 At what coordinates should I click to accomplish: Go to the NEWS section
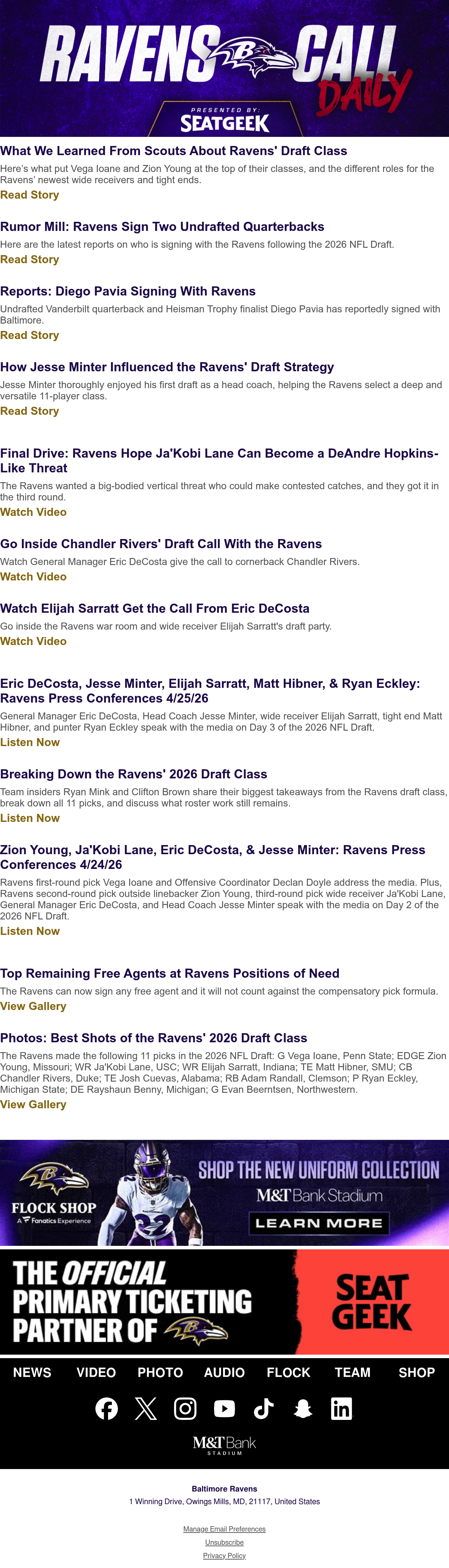tap(32, 1372)
